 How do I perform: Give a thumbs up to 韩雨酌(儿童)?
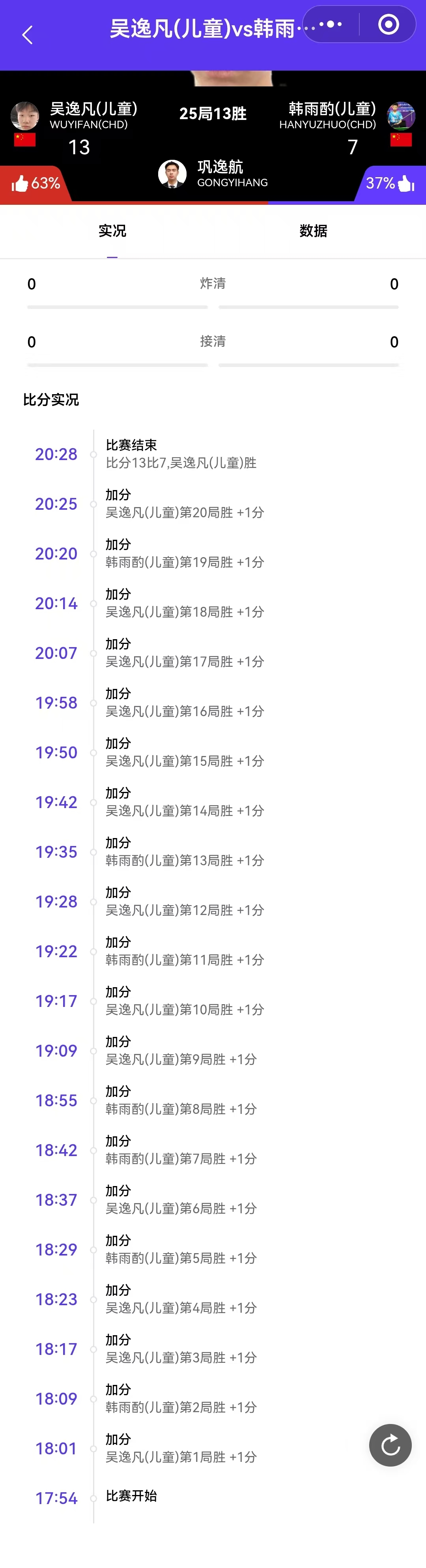(x=406, y=183)
